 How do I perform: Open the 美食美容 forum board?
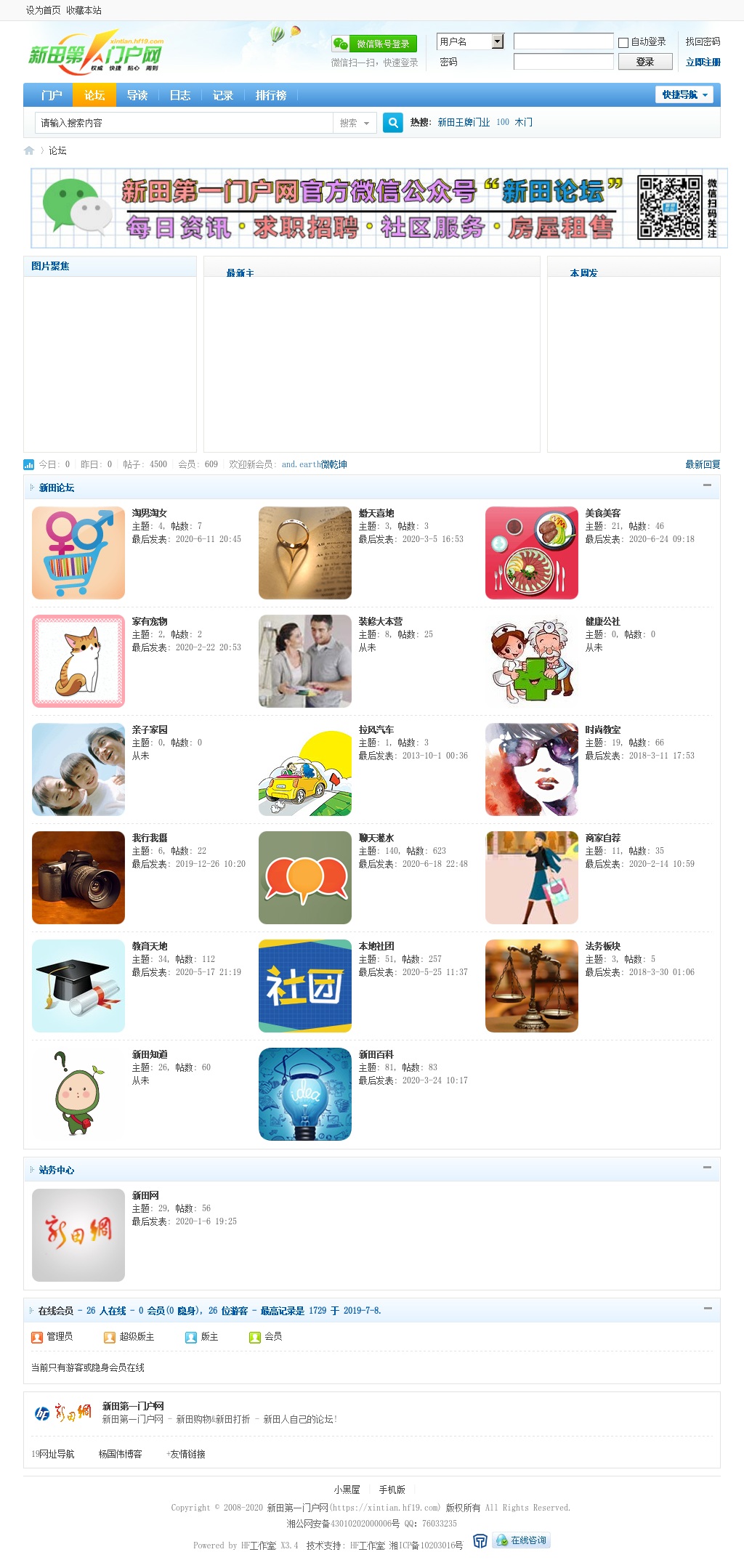[x=602, y=513]
